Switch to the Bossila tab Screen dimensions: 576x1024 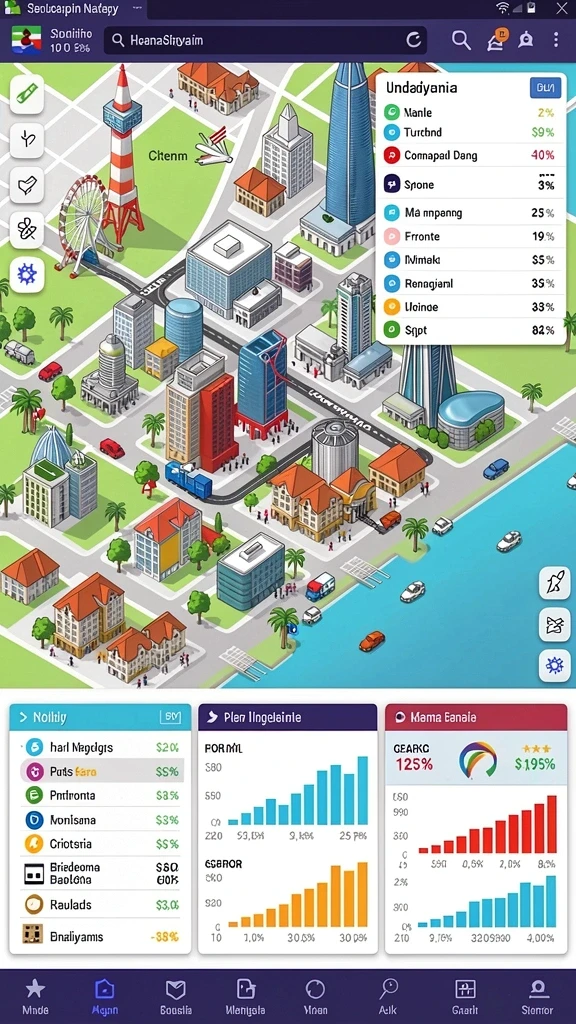(175, 997)
